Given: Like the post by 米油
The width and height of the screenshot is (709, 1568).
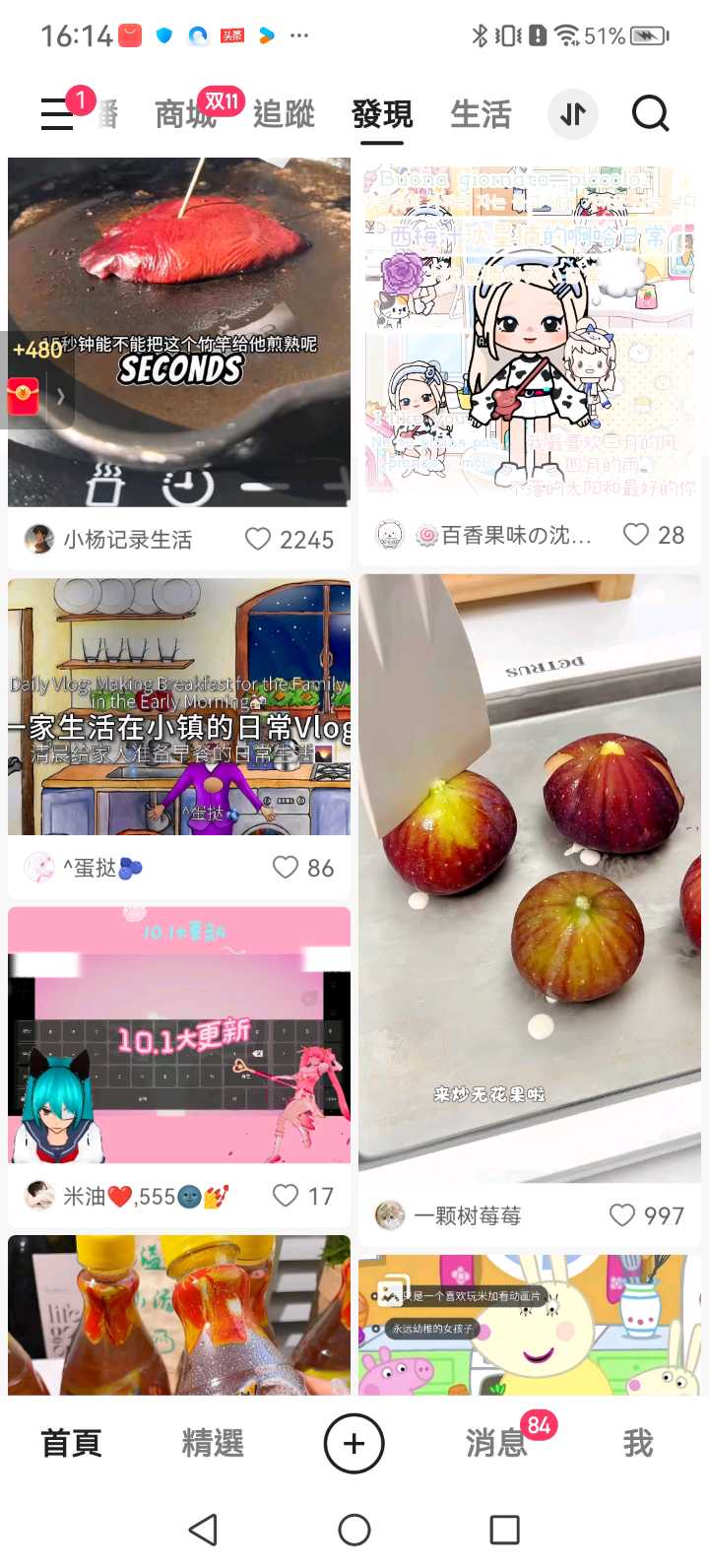Looking at the screenshot, I should click(x=286, y=1196).
